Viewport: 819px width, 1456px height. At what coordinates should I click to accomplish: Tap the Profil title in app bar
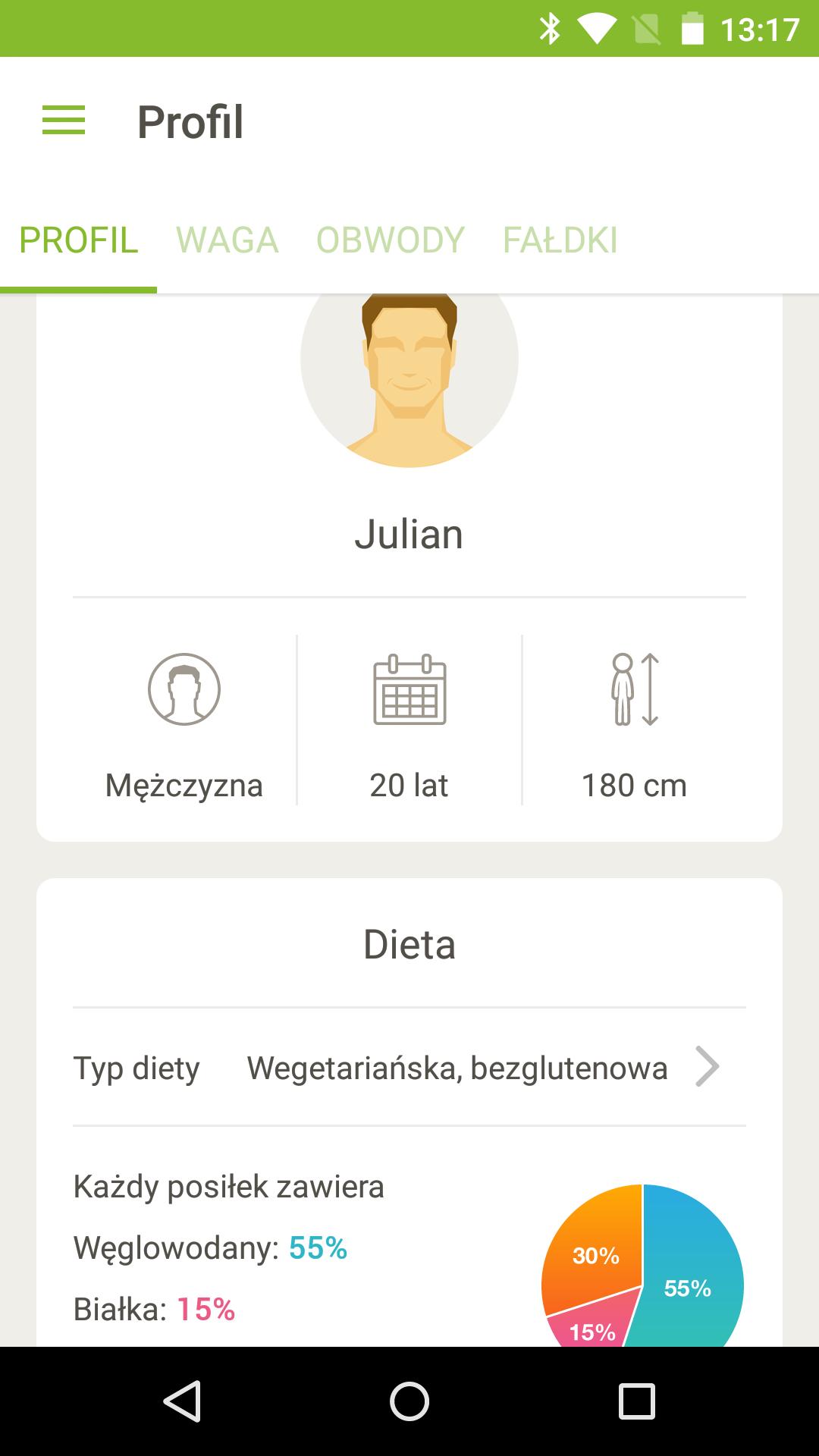coord(190,121)
